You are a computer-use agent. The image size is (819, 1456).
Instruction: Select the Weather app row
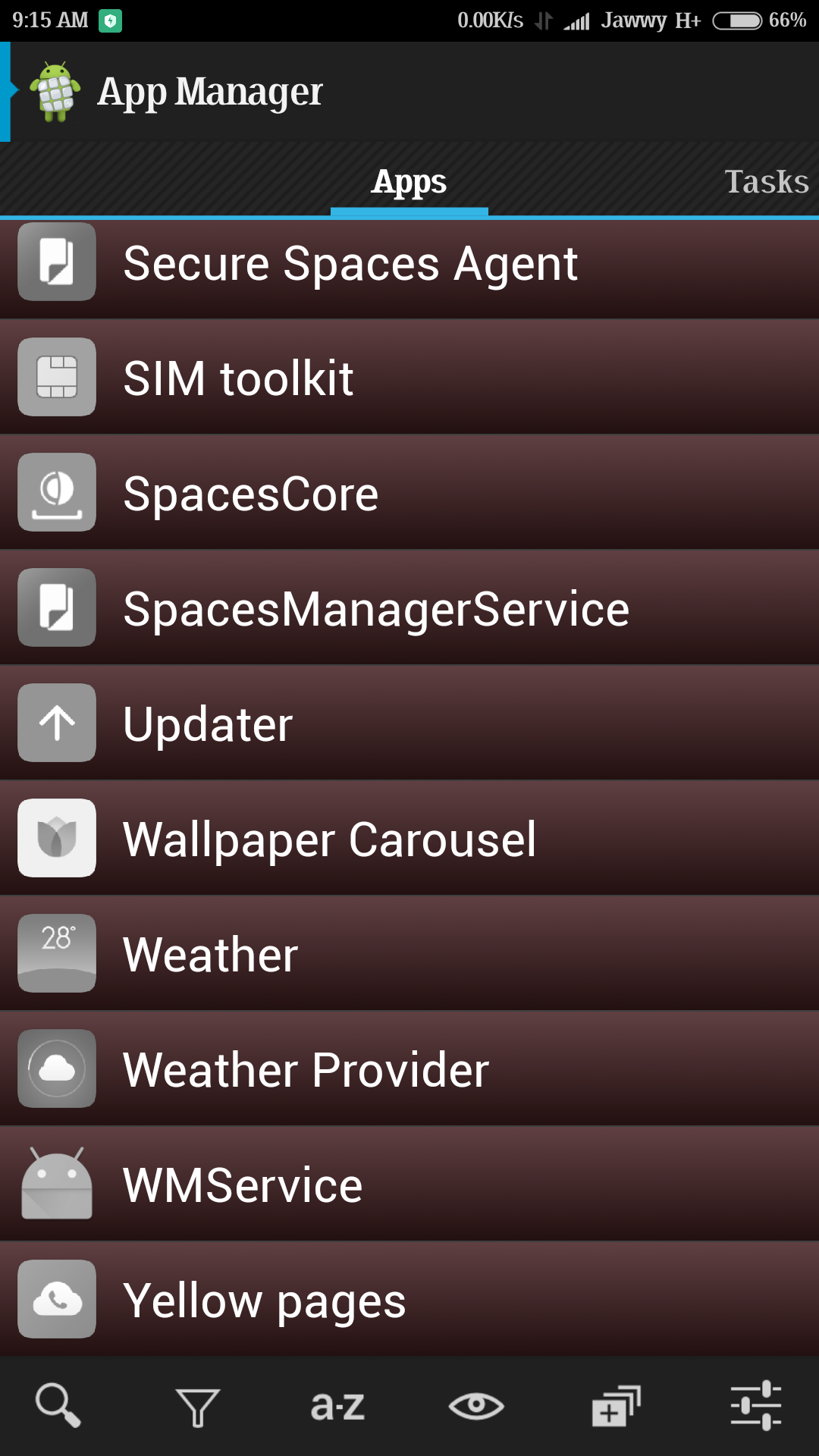(409, 954)
